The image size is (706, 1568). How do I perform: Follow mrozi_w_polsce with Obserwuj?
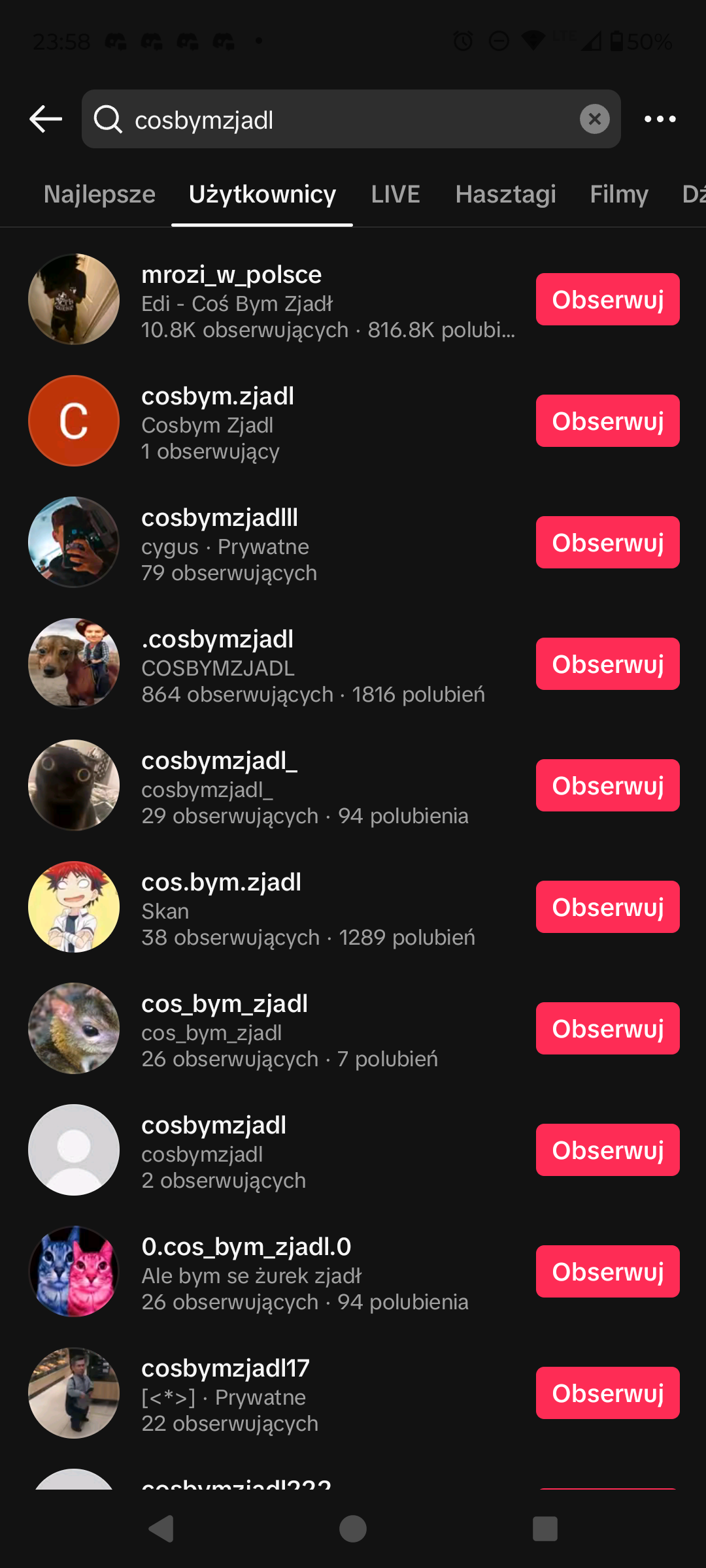(607, 299)
